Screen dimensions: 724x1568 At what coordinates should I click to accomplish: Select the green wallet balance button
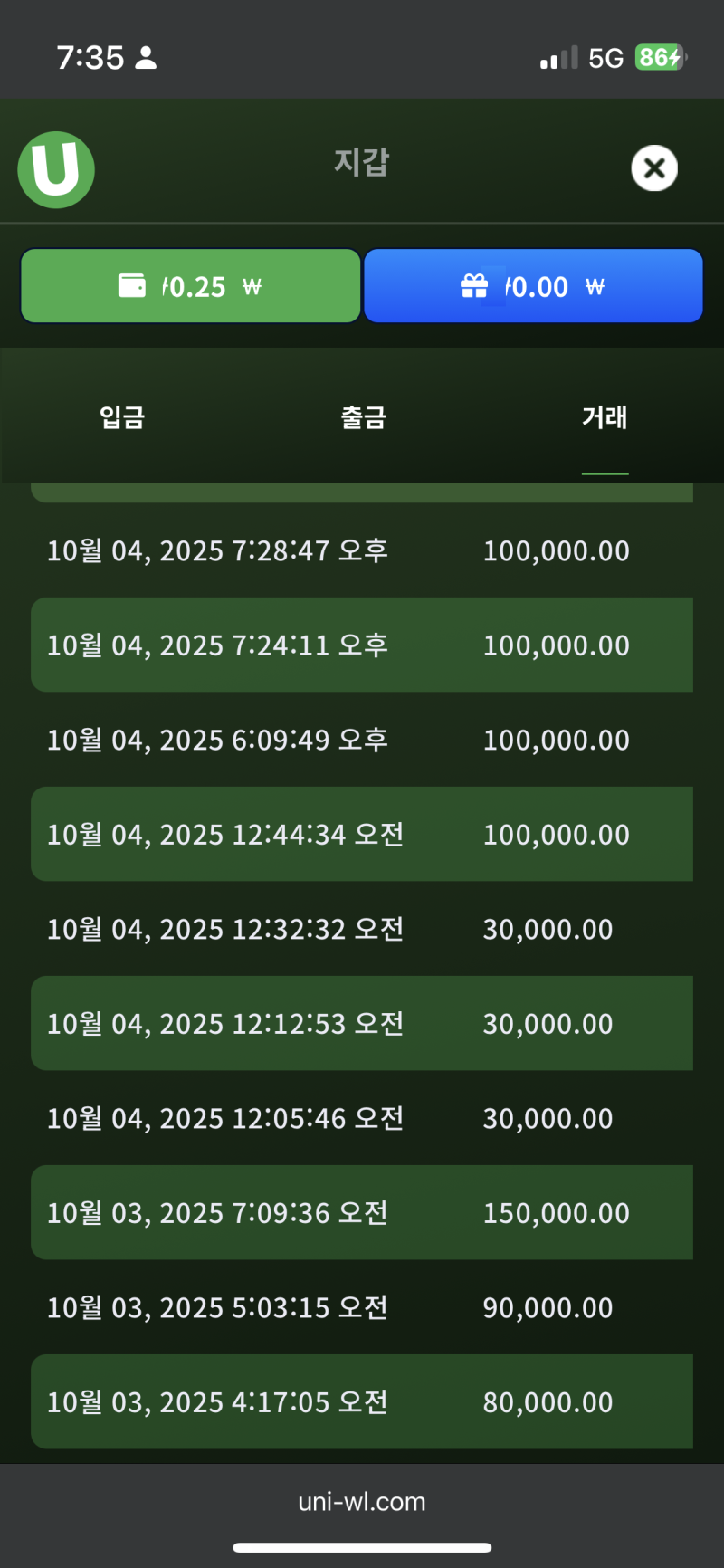point(191,286)
